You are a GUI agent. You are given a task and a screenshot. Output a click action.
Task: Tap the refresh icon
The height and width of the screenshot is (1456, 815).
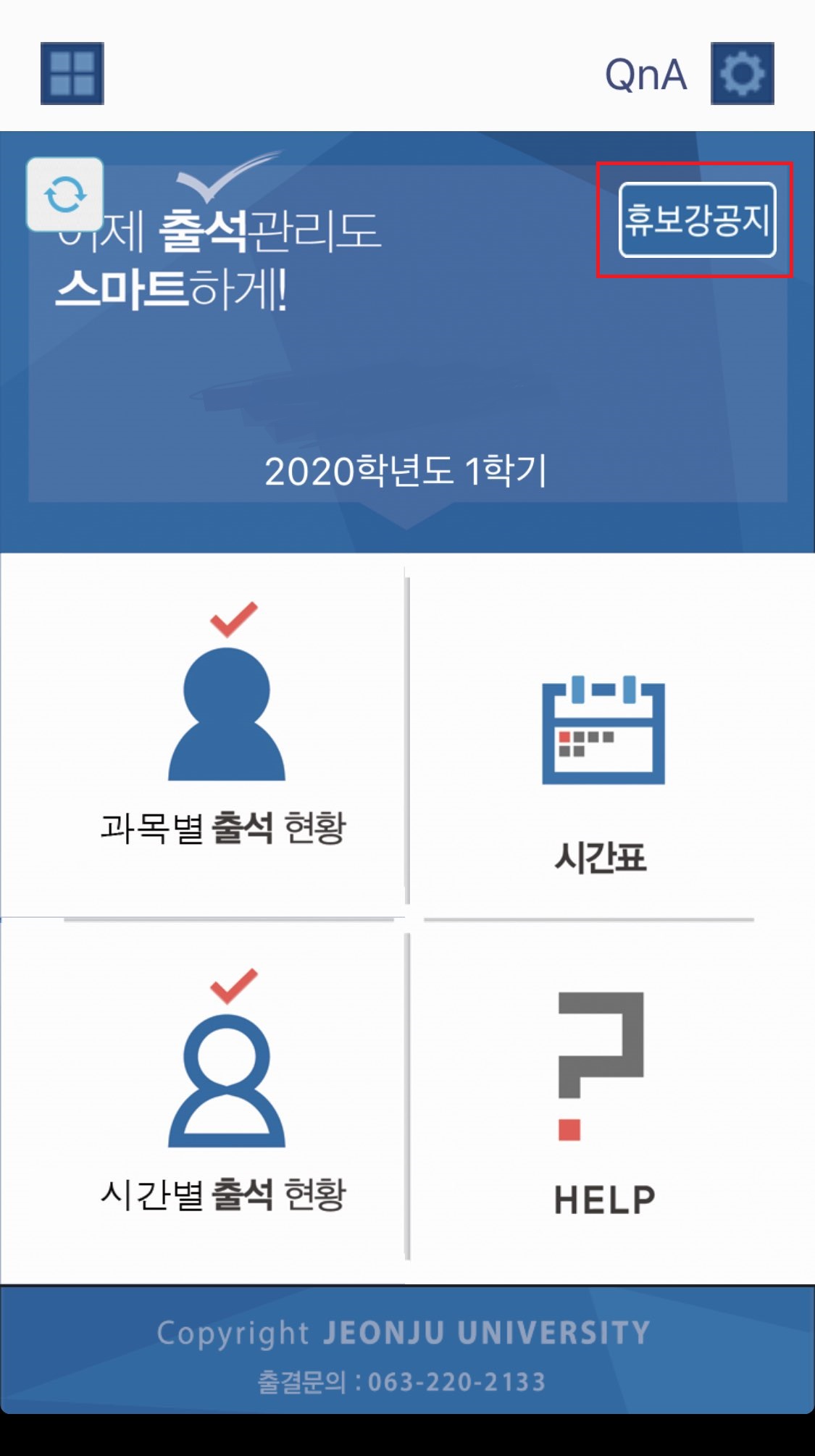tap(65, 195)
